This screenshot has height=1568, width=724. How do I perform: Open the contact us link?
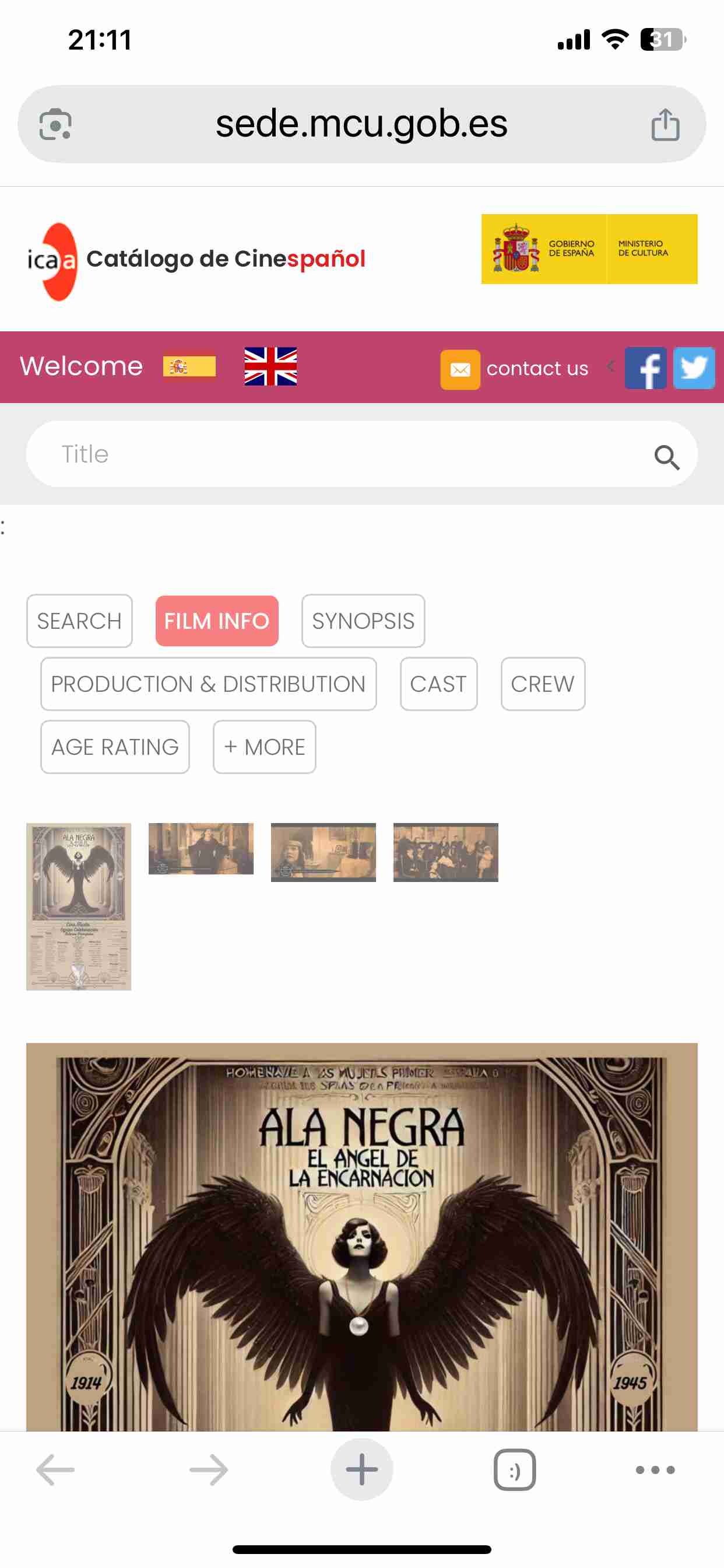537,368
